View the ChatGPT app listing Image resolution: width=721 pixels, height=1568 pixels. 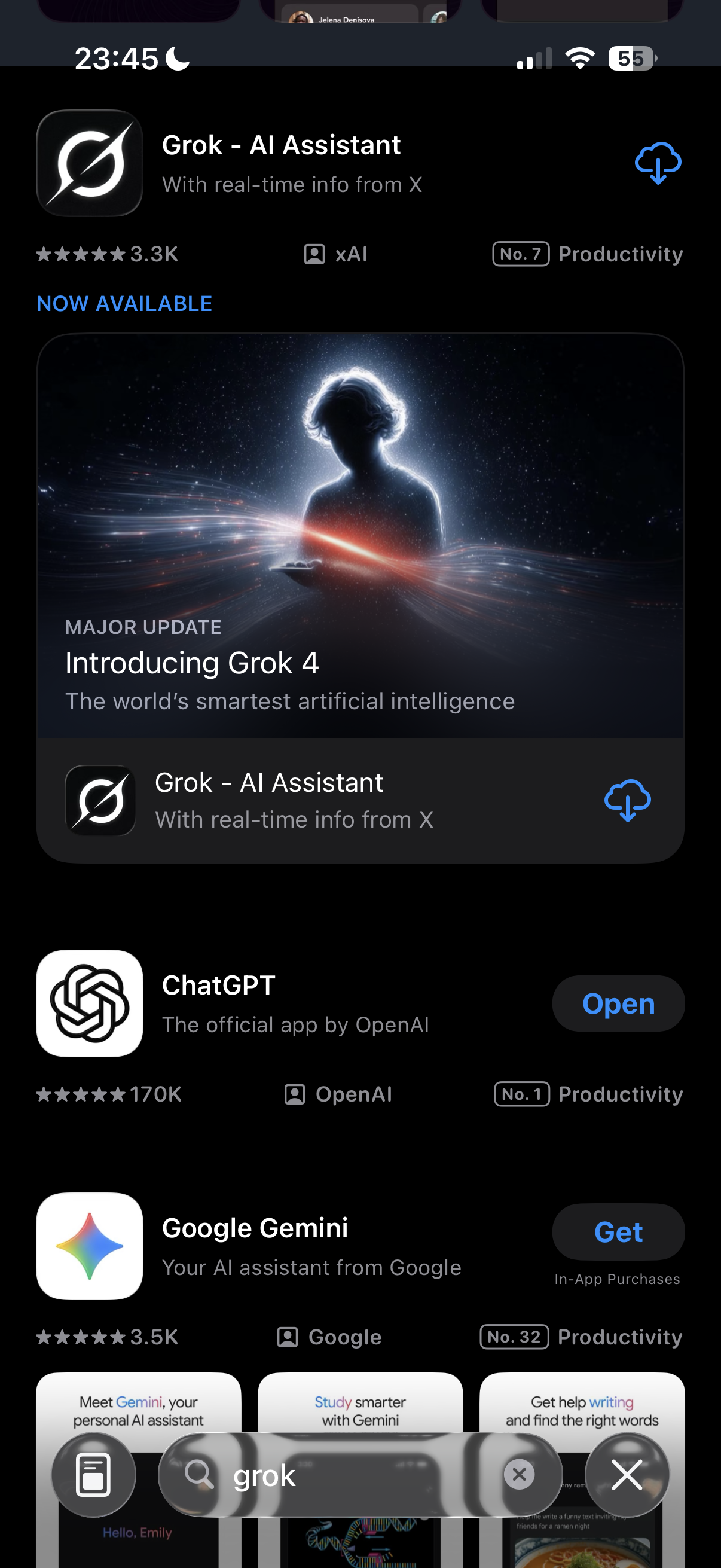[291, 1003]
